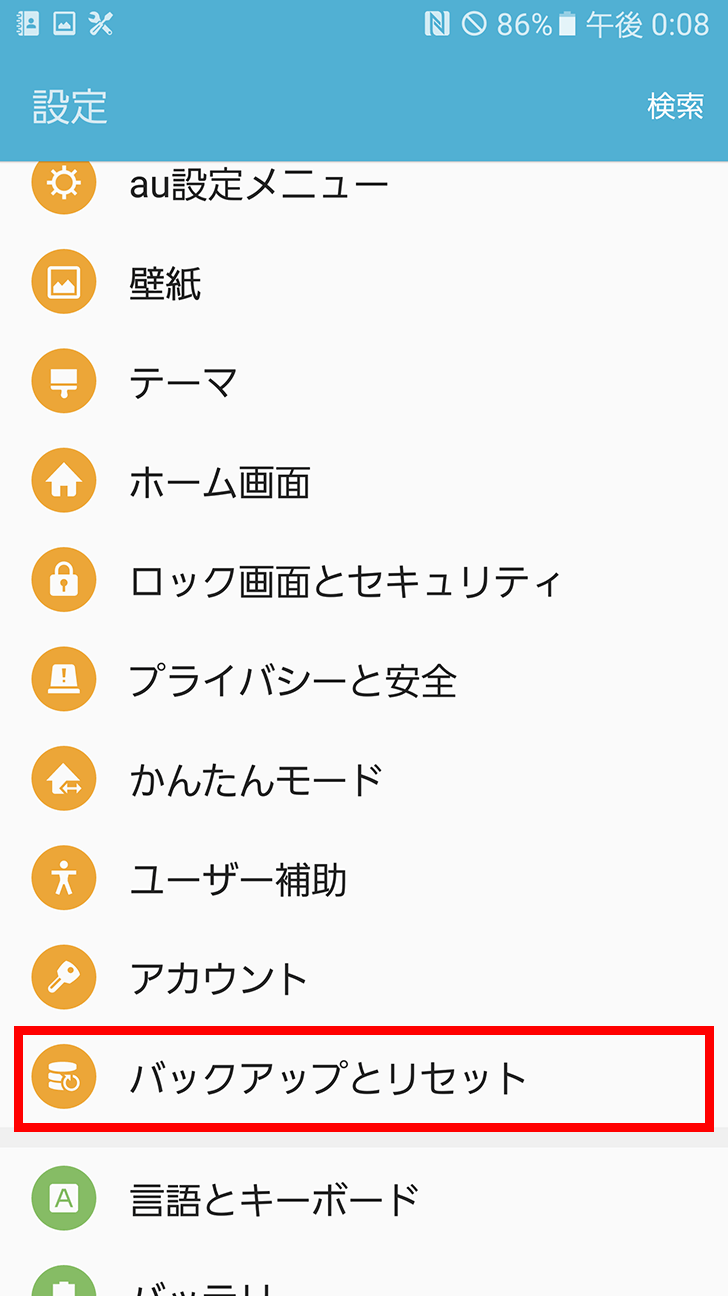Tap the 検索 search button
Image resolution: width=728 pixels, height=1296 pixels.
click(x=675, y=106)
